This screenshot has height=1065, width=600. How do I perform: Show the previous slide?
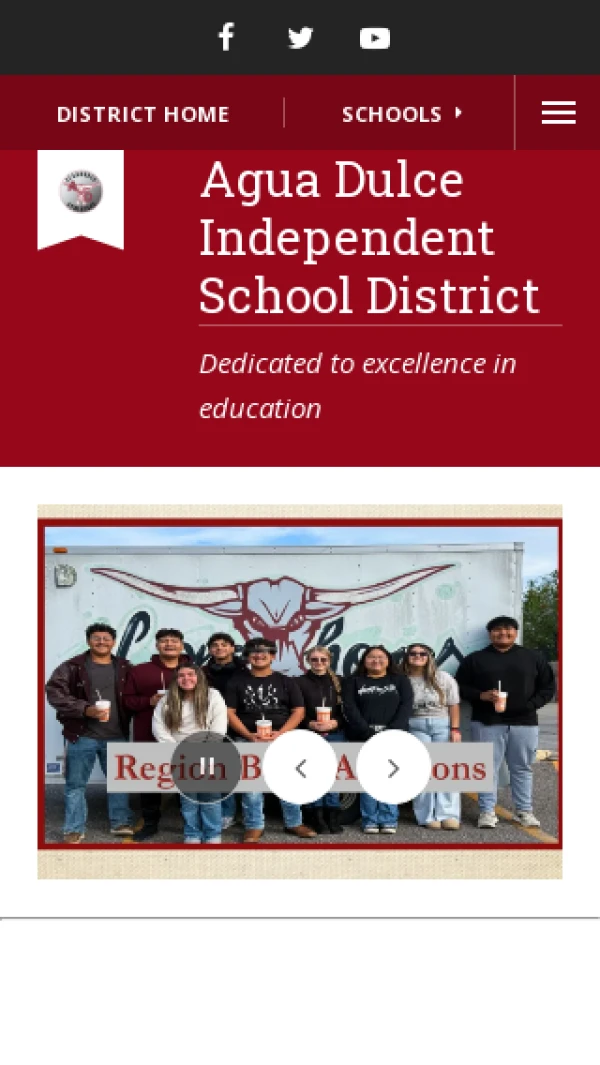click(x=300, y=767)
